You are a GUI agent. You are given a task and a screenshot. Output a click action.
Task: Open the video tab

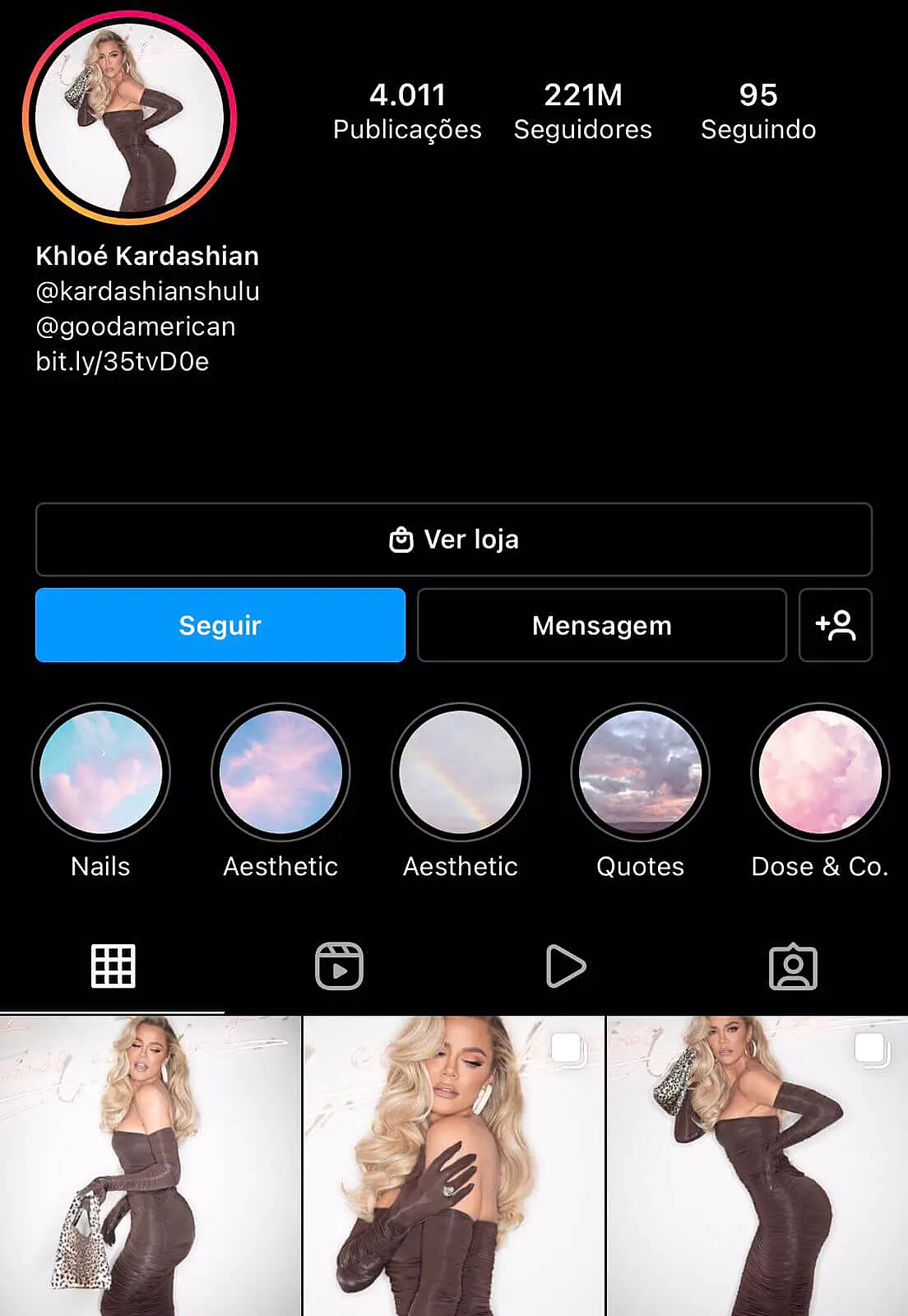pos(567,966)
